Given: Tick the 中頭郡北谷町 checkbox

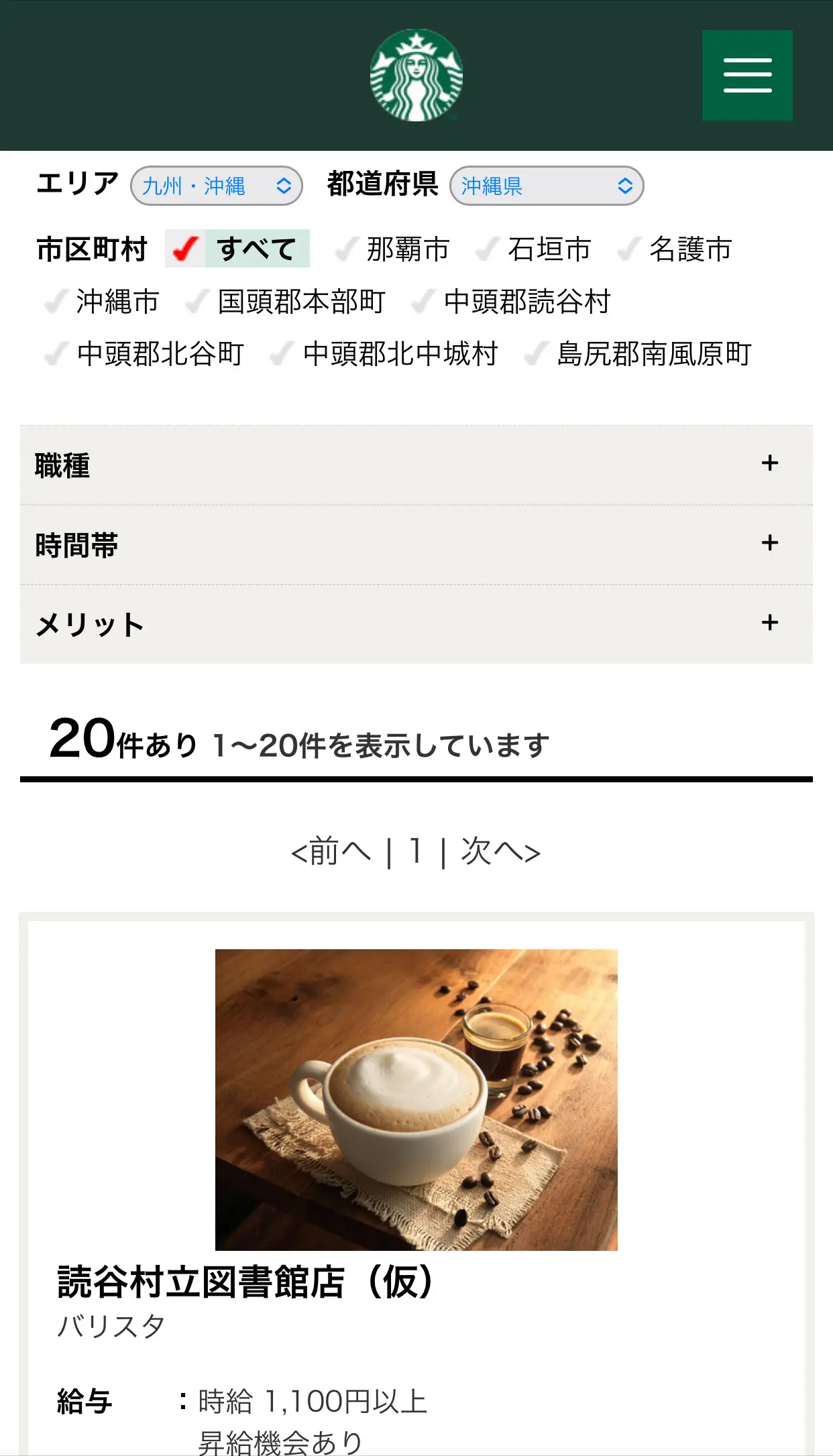Looking at the screenshot, I should (144, 353).
